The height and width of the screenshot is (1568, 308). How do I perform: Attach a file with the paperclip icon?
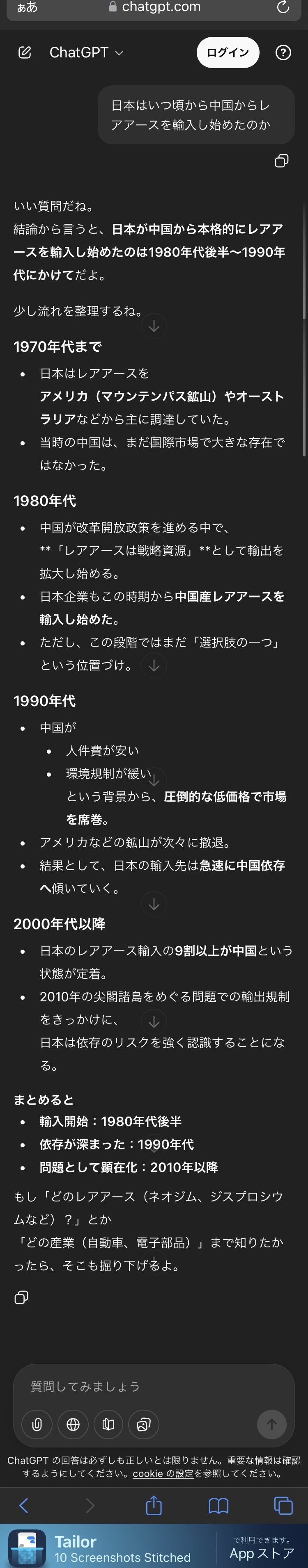tap(37, 1424)
